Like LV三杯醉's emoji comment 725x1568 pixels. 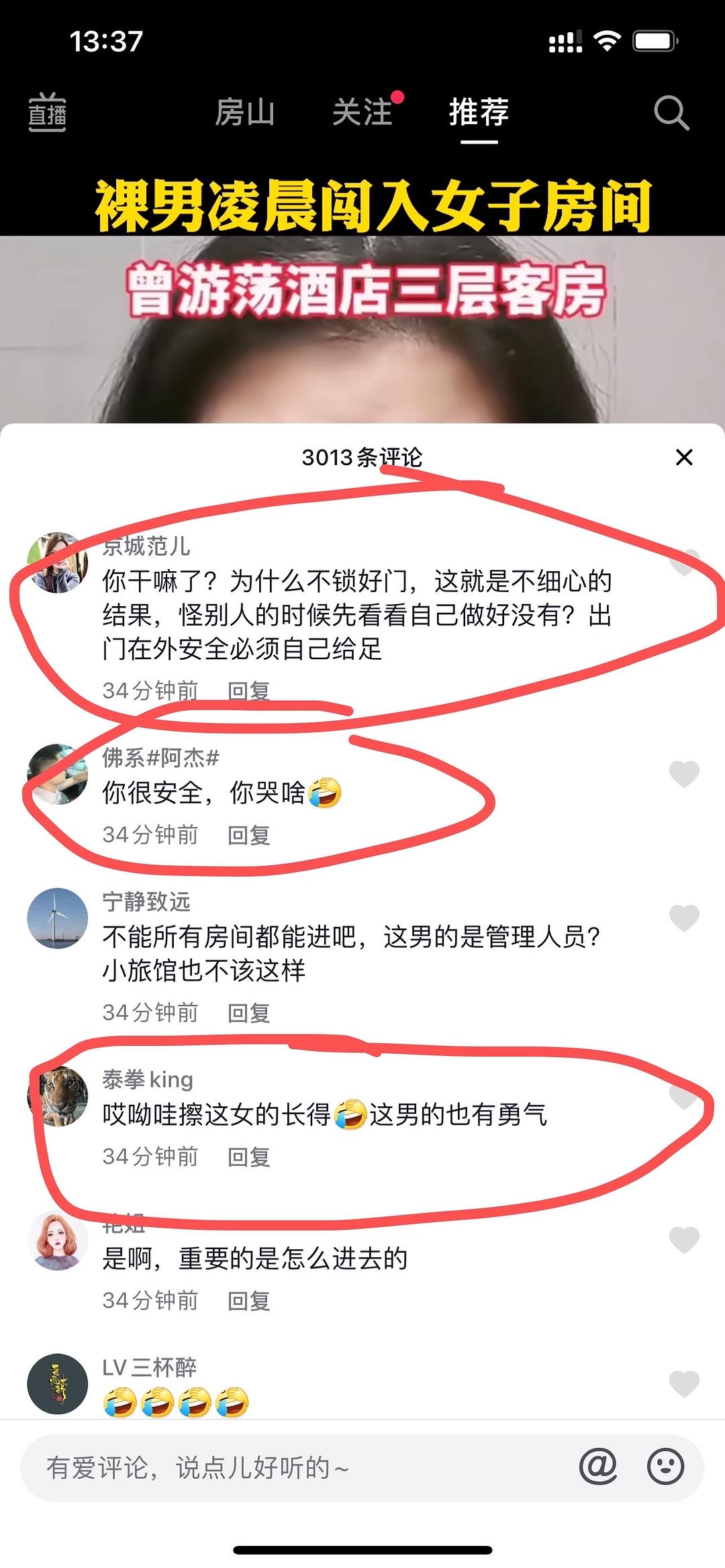[684, 1383]
